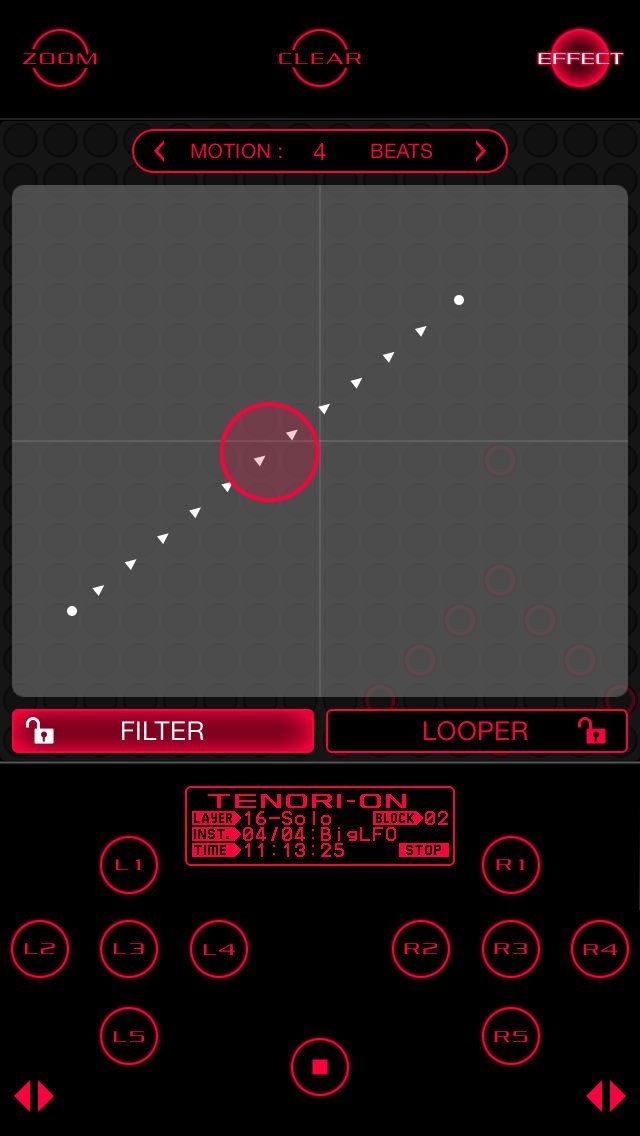640x1136 pixels.
Task: Tap the L3 function button
Action: tap(129, 949)
